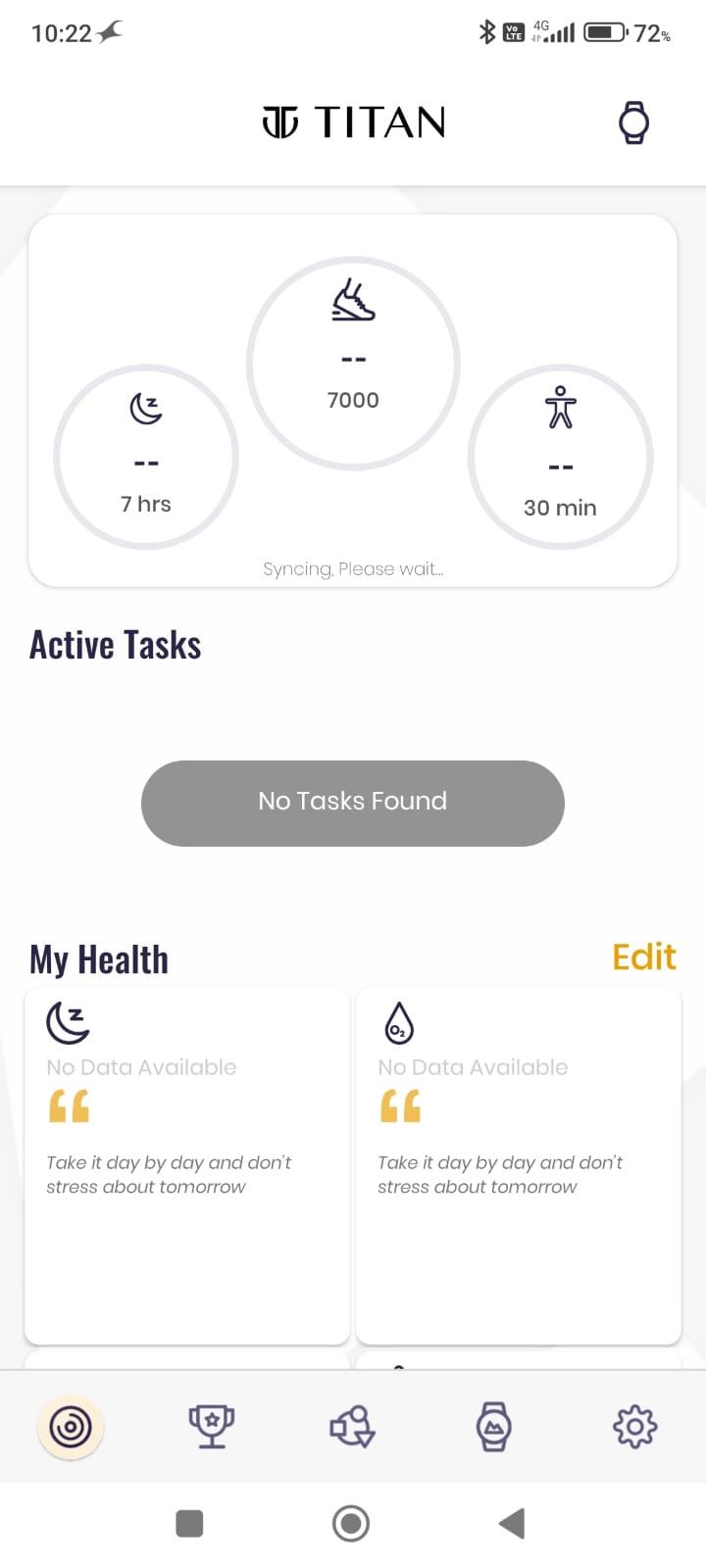Screen dimensions: 706x1568
Task: Select the home dashboard tab
Action: [x=71, y=1427]
